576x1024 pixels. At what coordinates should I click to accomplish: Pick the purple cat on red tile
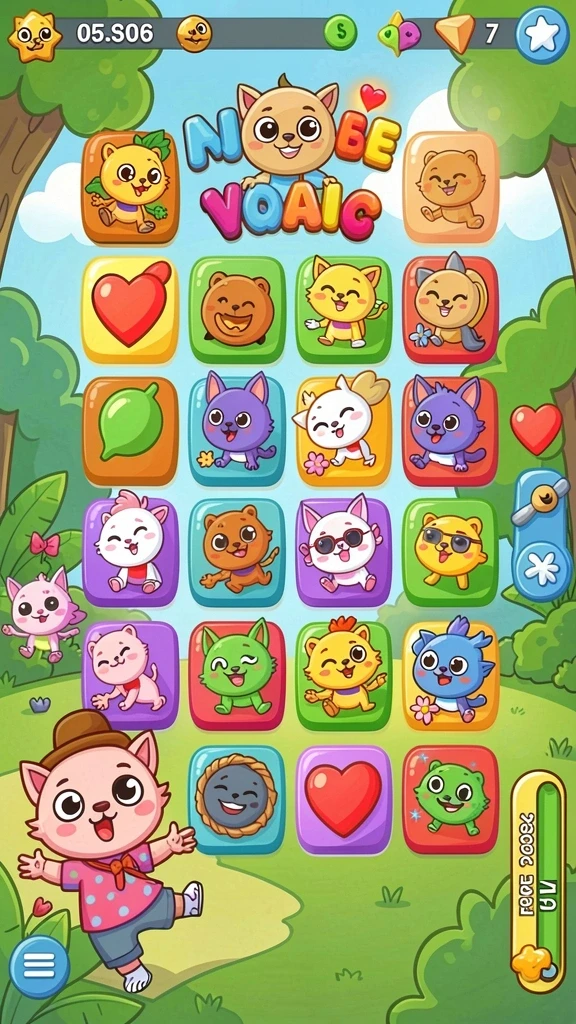[x=450, y=431]
